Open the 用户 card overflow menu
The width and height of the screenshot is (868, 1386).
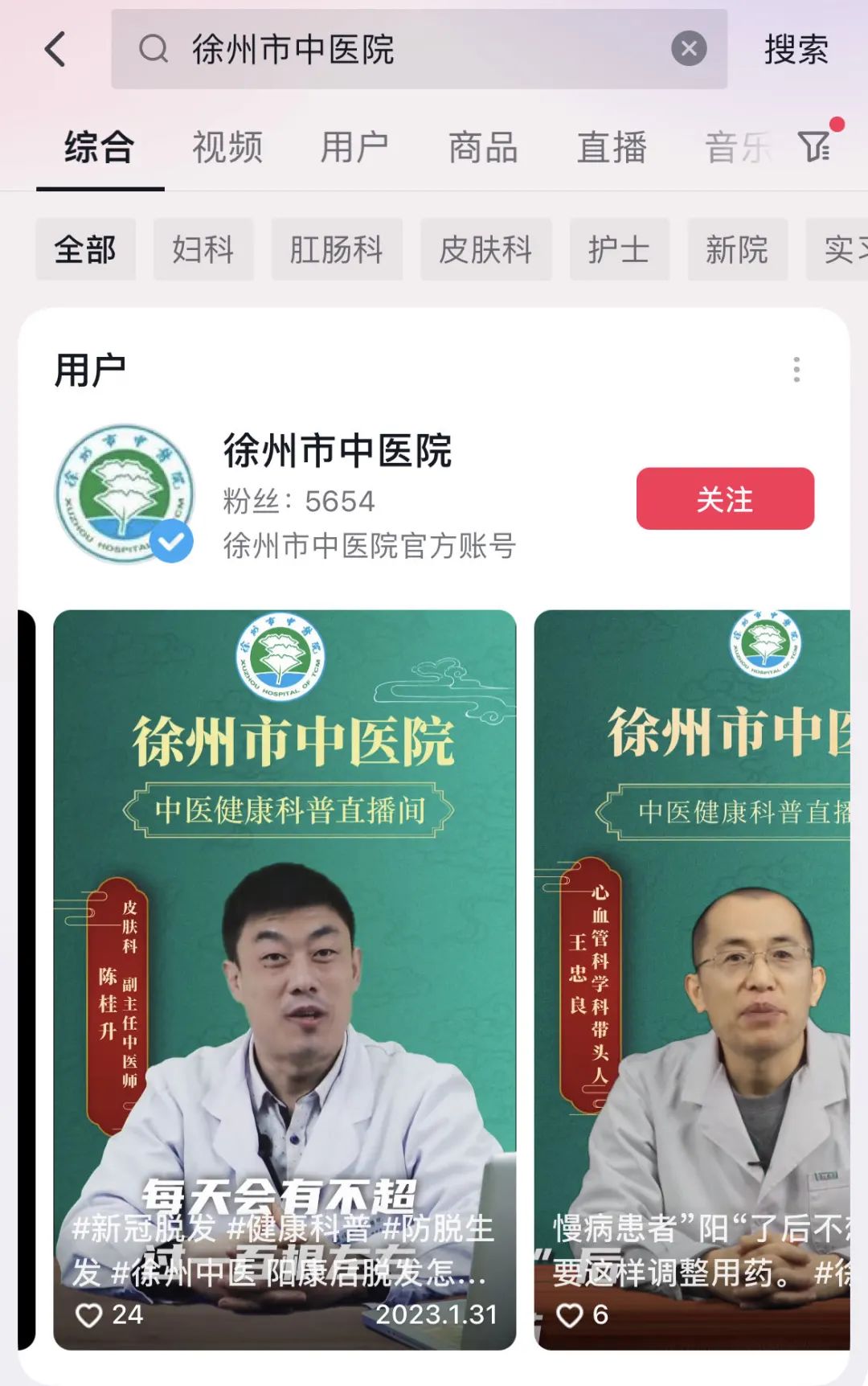tap(796, 370)
